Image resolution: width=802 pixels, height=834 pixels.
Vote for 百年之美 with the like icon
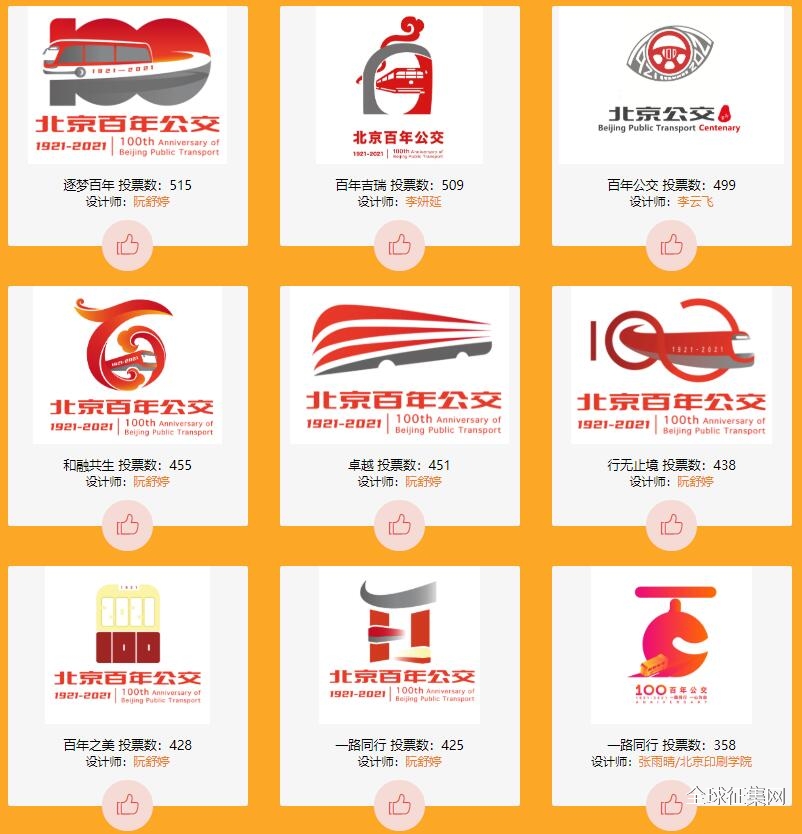(x=127, y=805)
